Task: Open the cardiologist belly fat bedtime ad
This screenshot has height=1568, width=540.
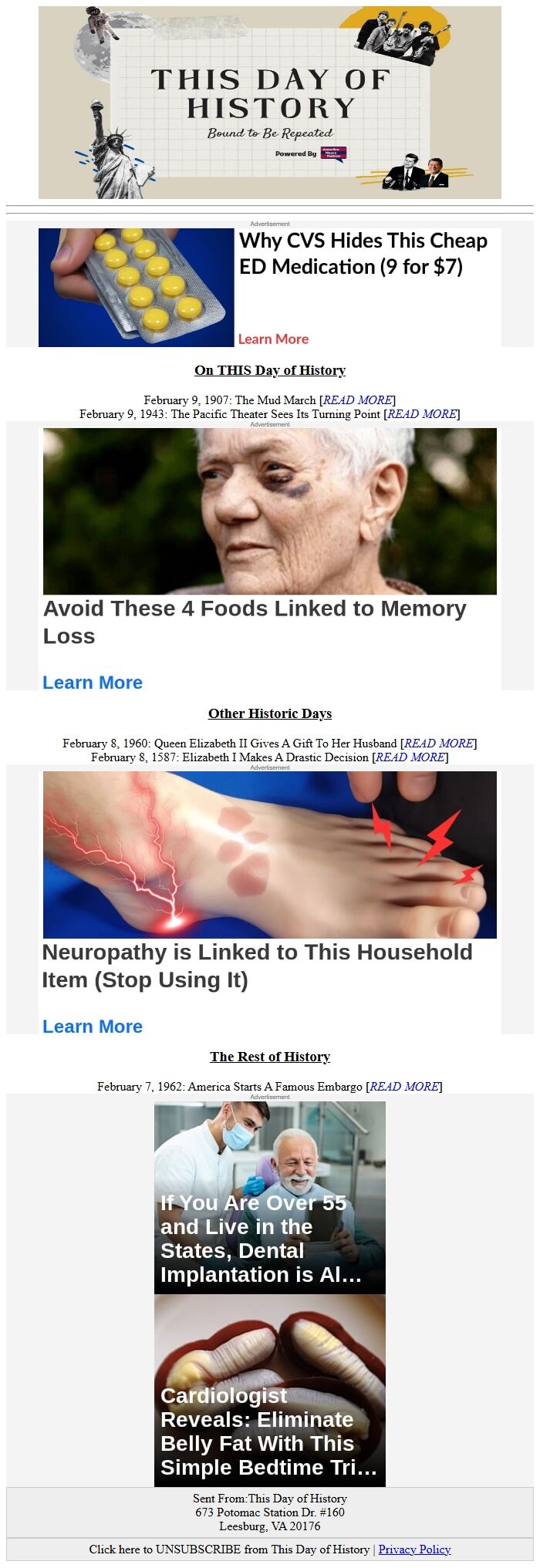Action: click(x=269, y=1391)
